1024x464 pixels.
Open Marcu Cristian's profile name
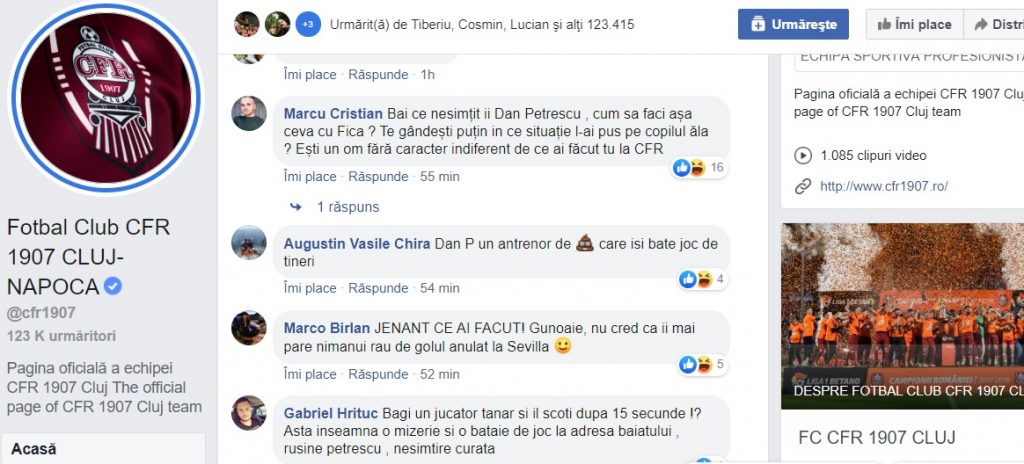[x=333, y=114]
